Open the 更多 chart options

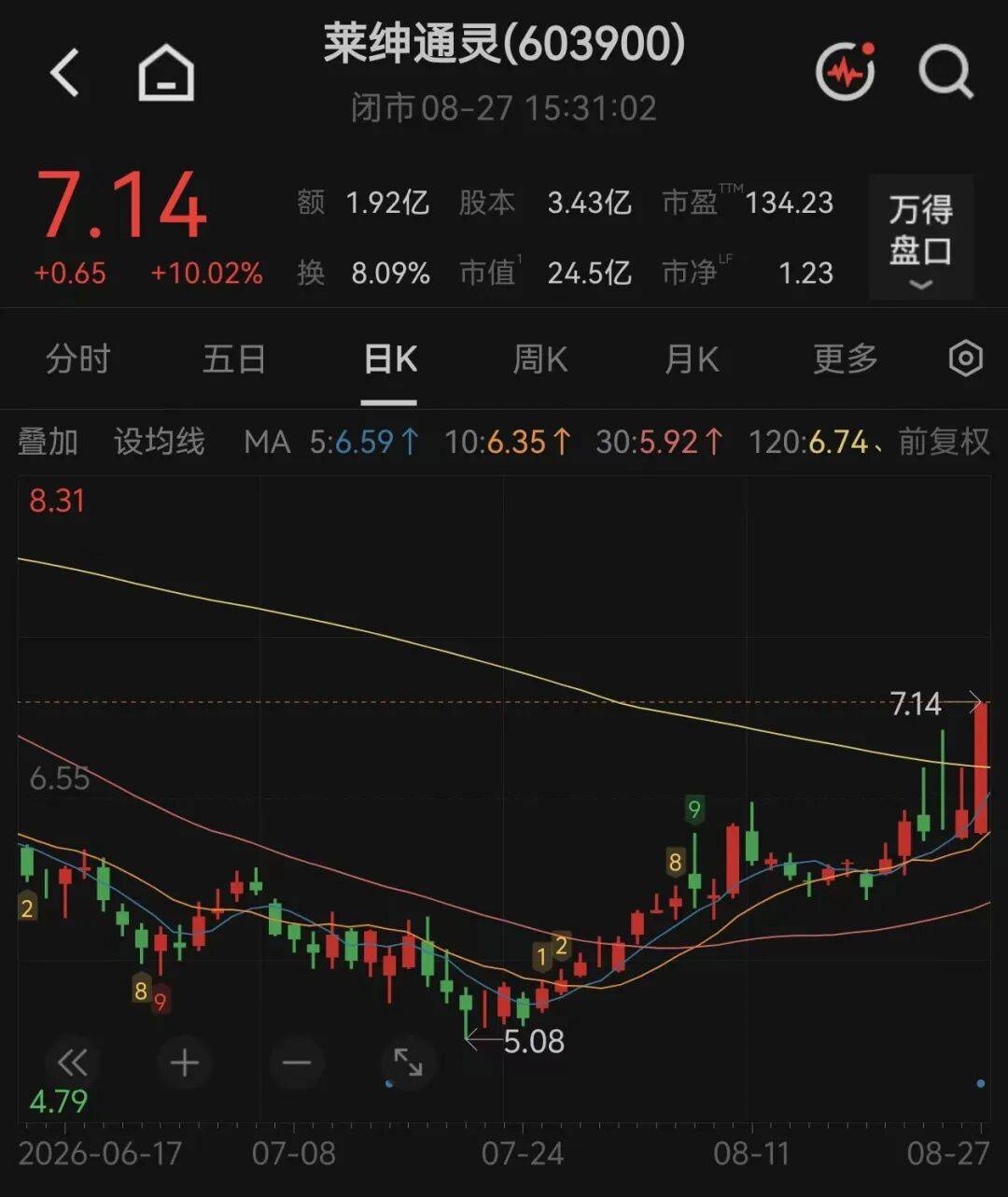click(846, 359)
